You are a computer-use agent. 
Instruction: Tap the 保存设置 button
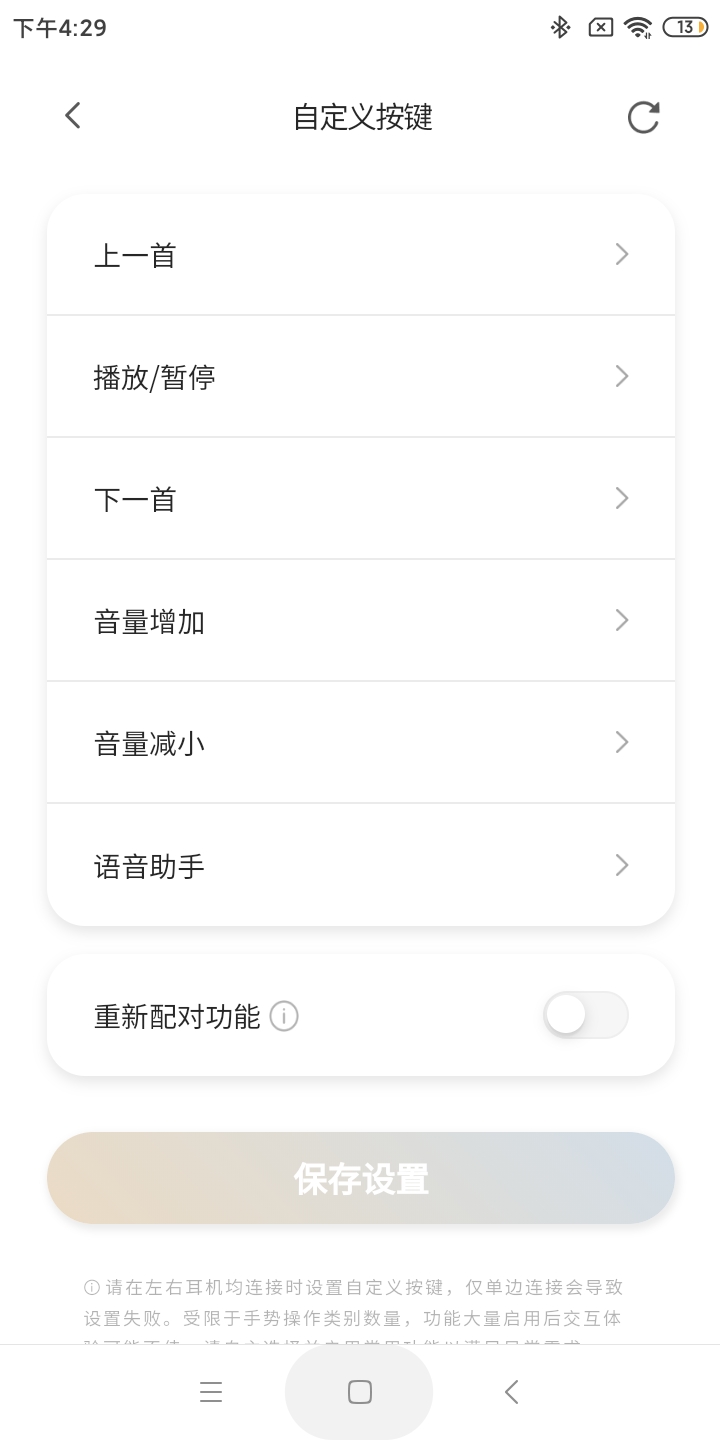coord(360,1178)
